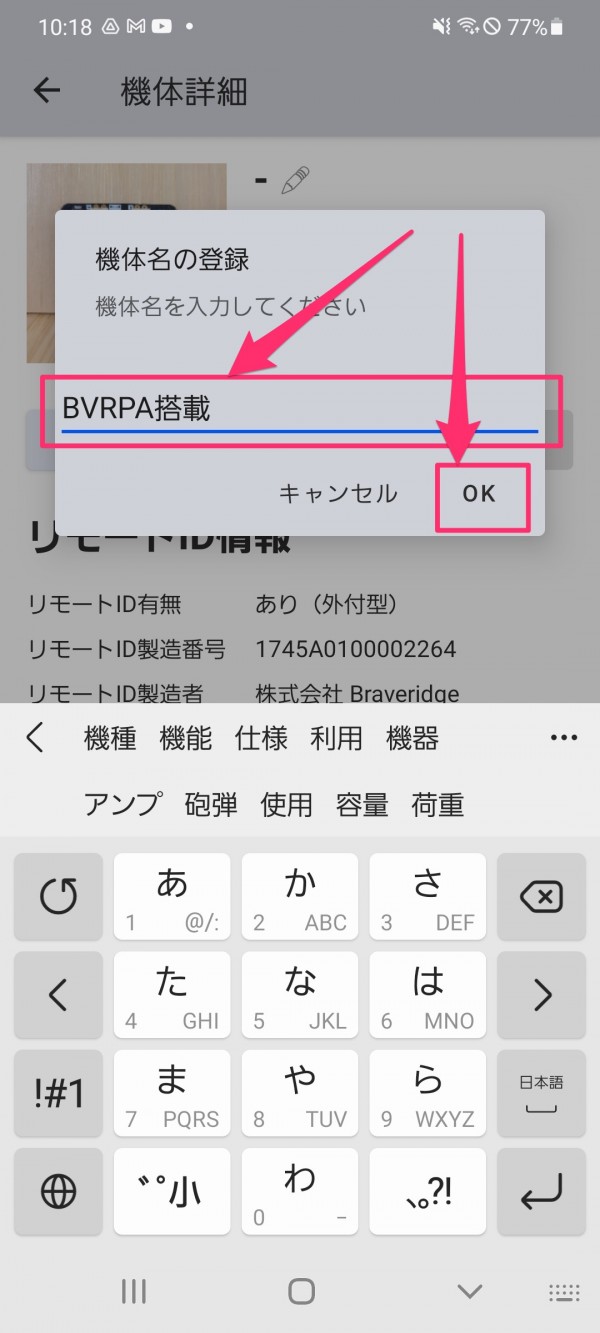Tap the 機体名 text input field

pyautogui.click(x=300, y=410)
